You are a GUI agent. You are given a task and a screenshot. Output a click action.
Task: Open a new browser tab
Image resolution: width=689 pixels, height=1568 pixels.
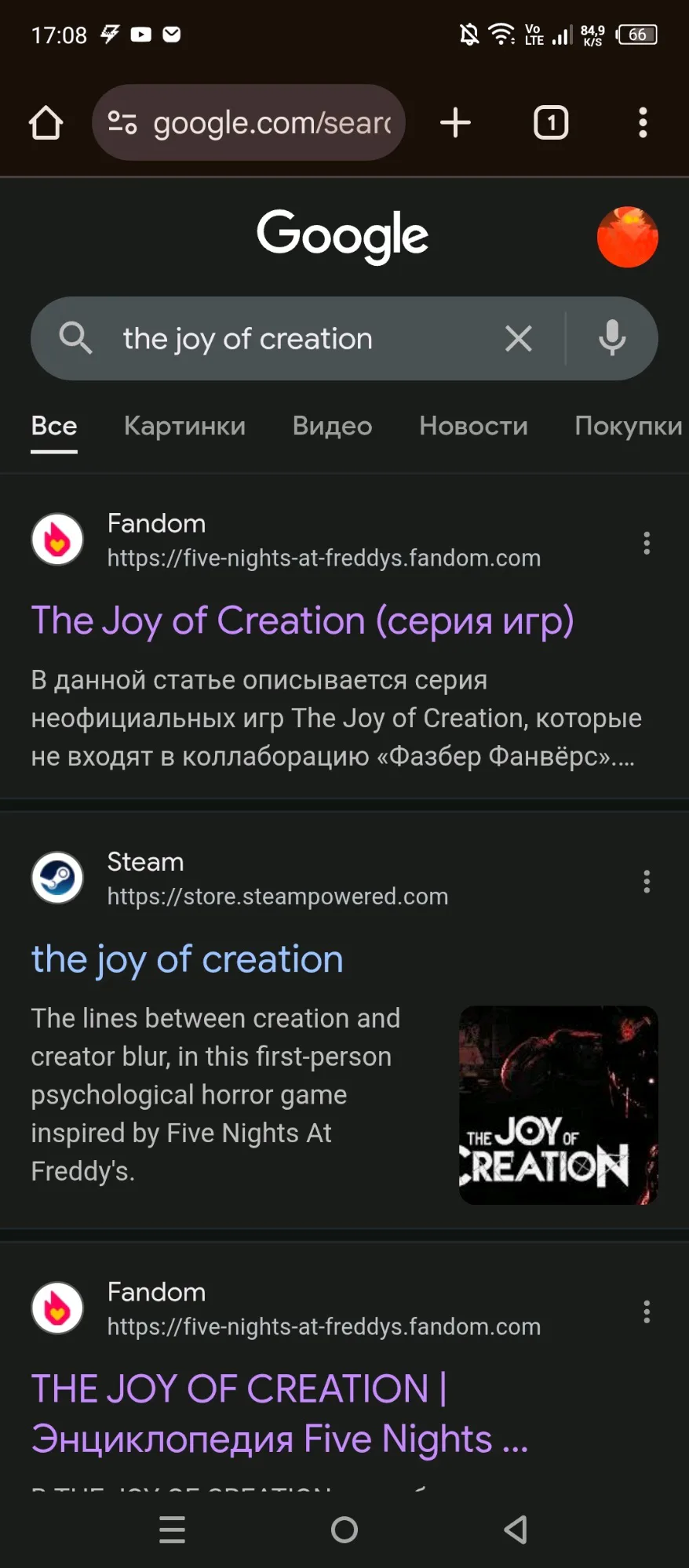click(455, 122)
